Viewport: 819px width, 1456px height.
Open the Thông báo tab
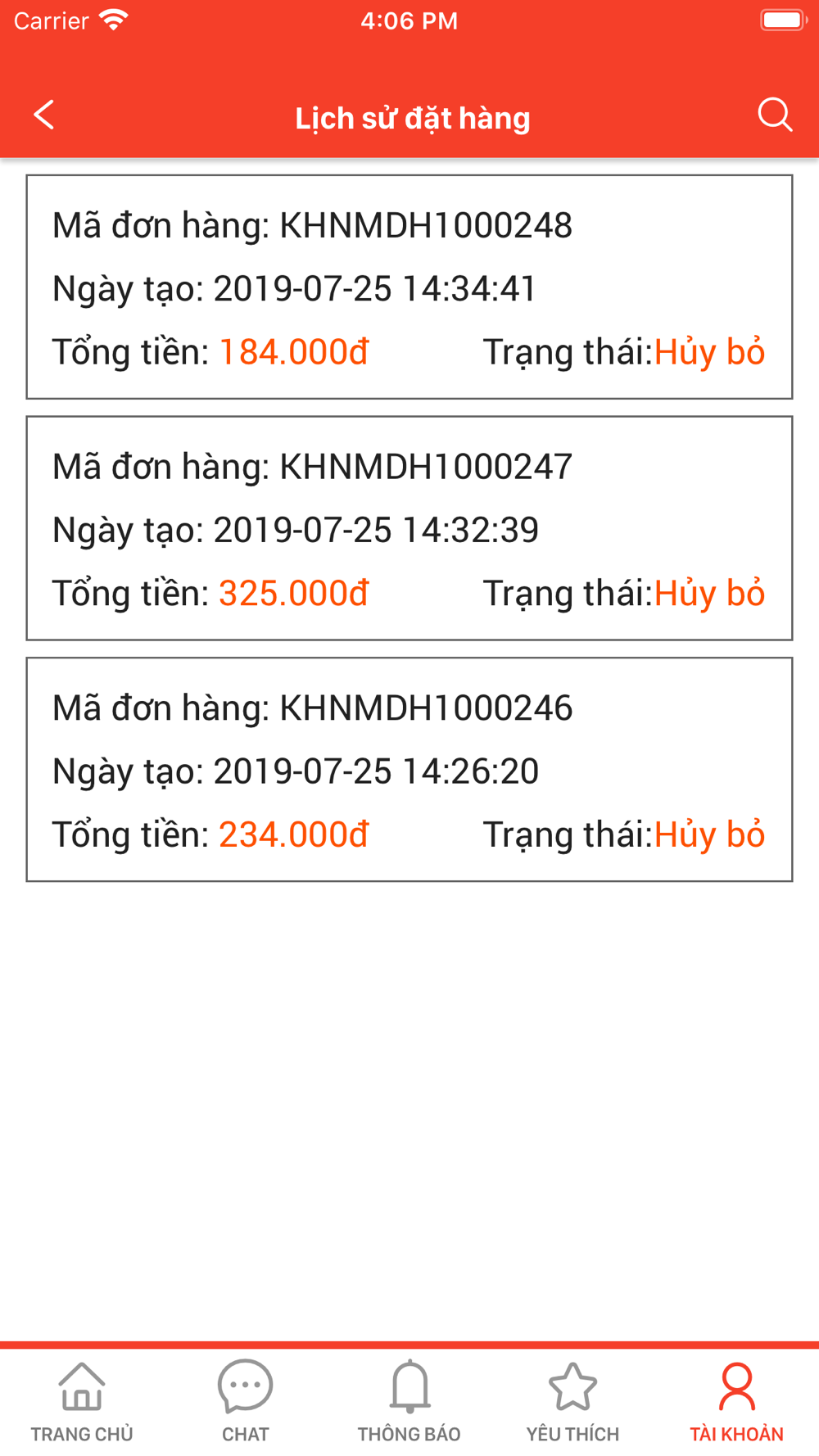tap(409, 1402)
